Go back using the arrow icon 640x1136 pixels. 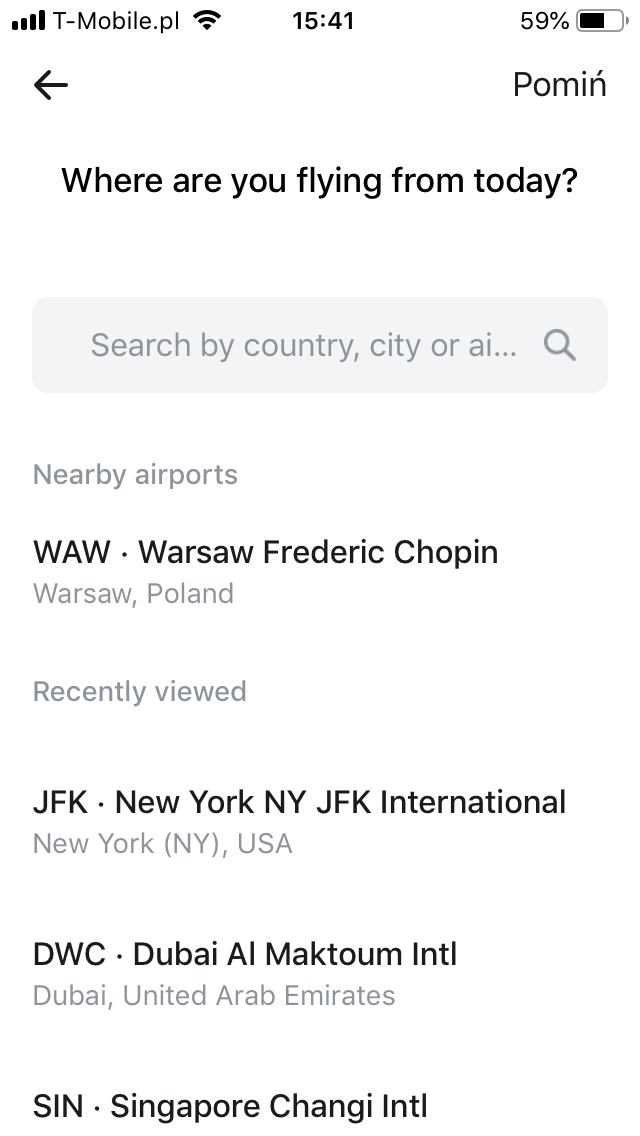[x=51, y=85]
